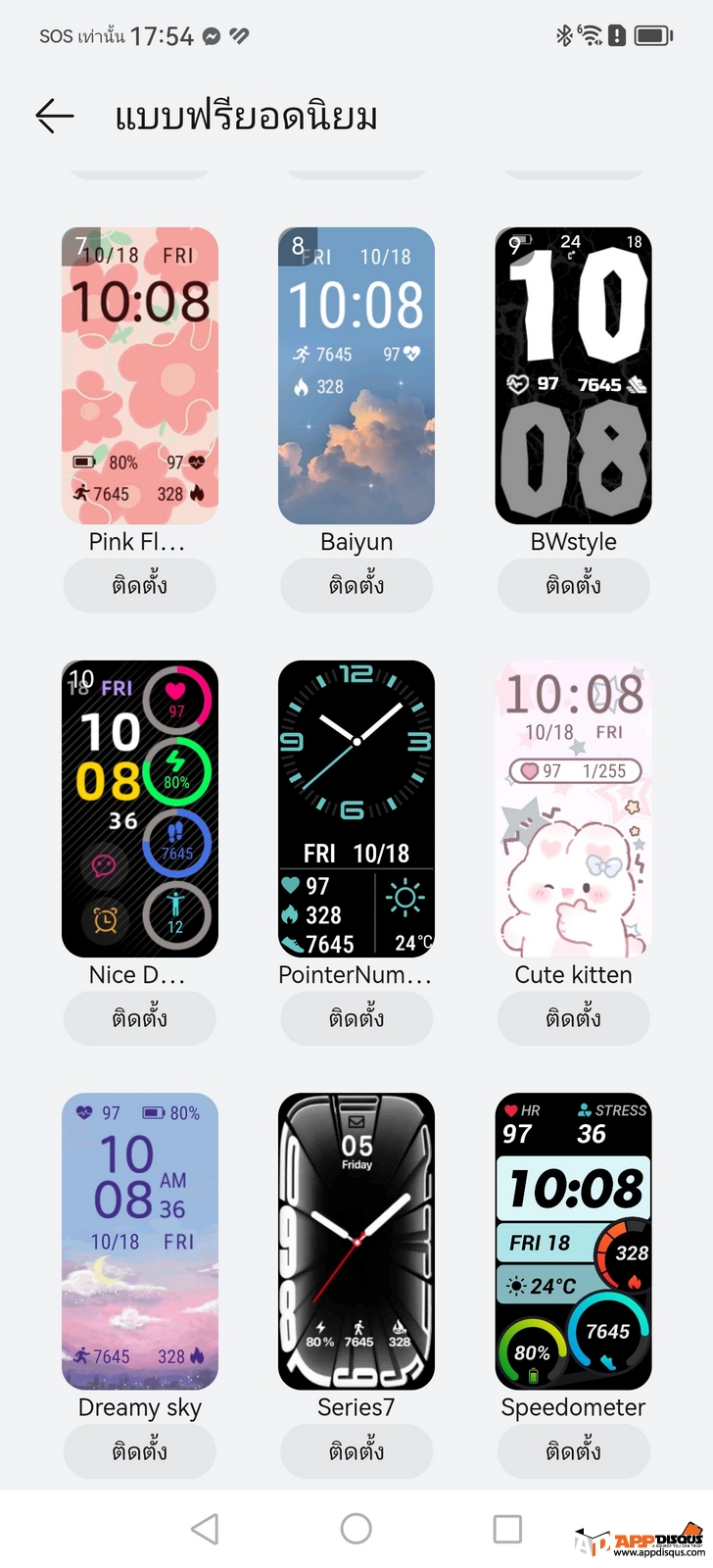Install the PointerNum... watch face
713x1568 pixels.
[x=356, y=1019]
